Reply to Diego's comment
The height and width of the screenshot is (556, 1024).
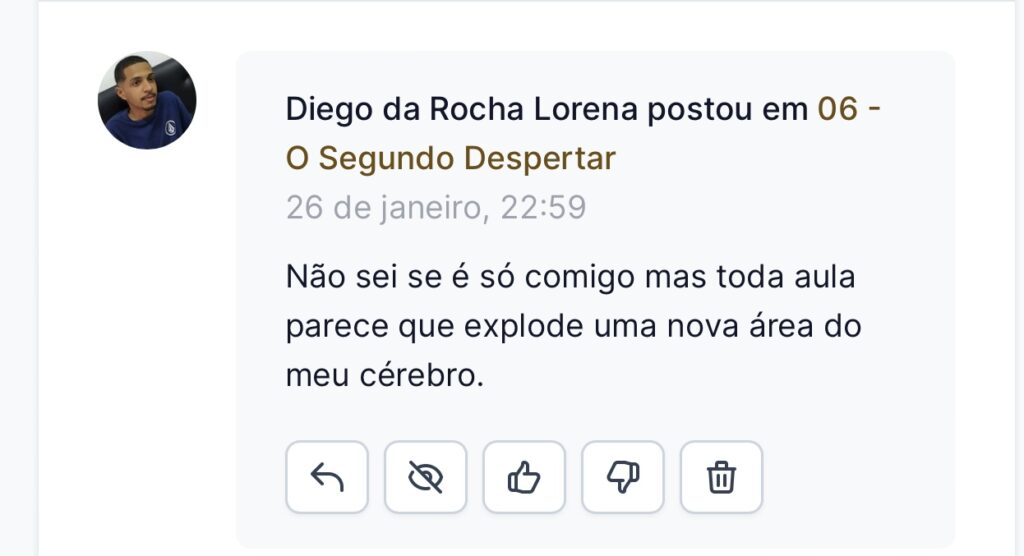[x=327, y=477]
